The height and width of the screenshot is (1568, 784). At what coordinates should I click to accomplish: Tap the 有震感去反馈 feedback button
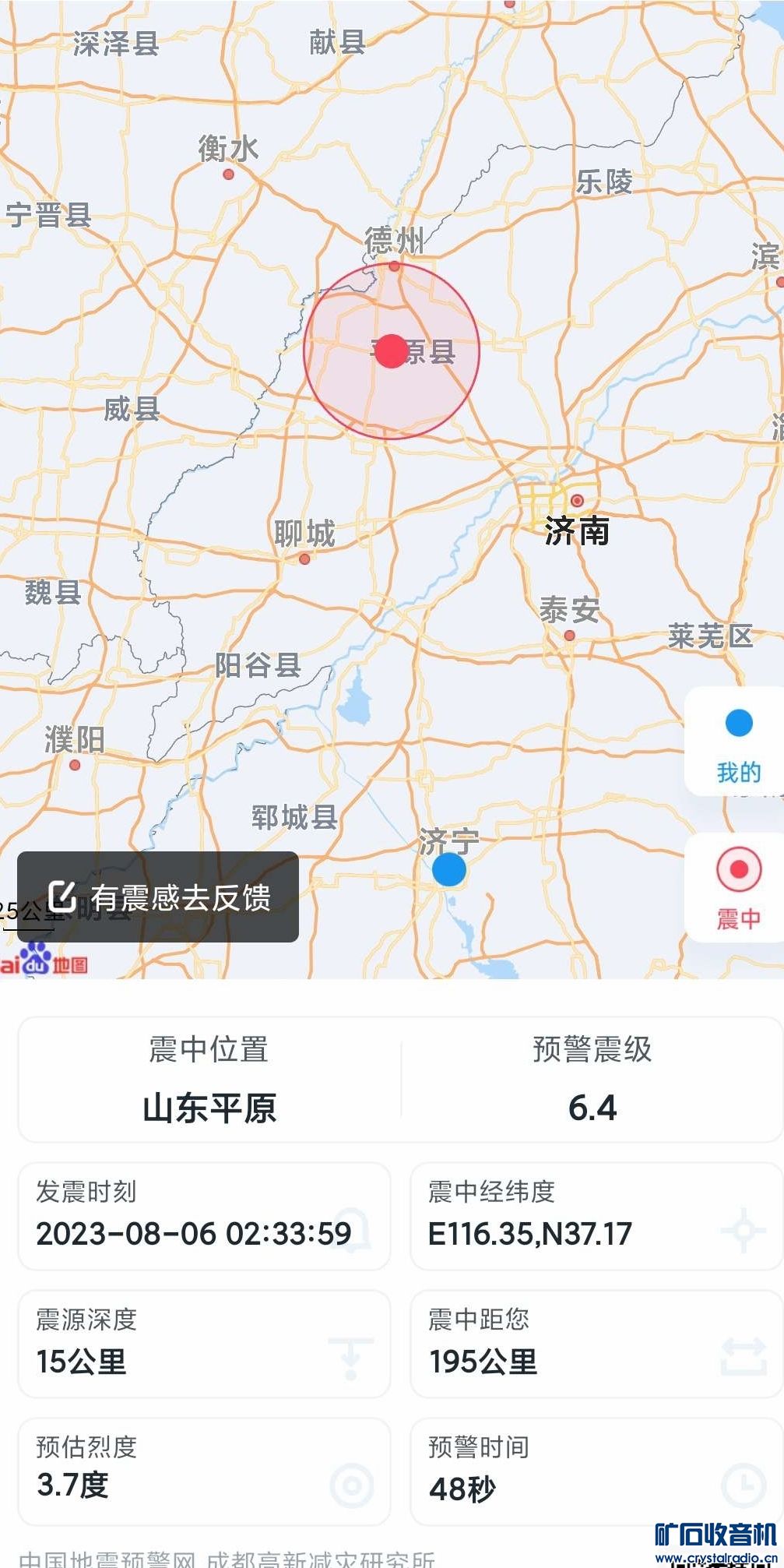click(x=158, y=897)
